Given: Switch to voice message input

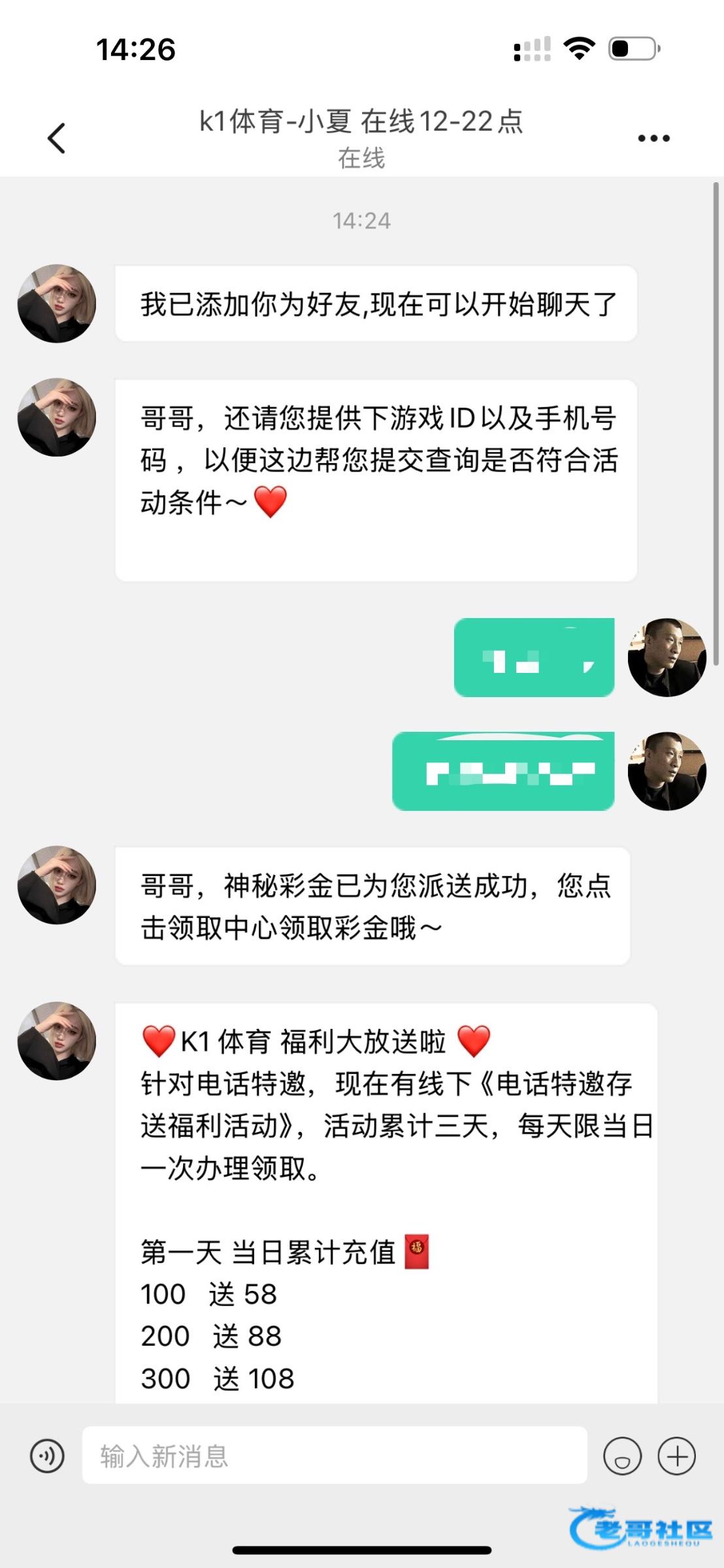Looking at the screenshot, I should [47, 1456].
